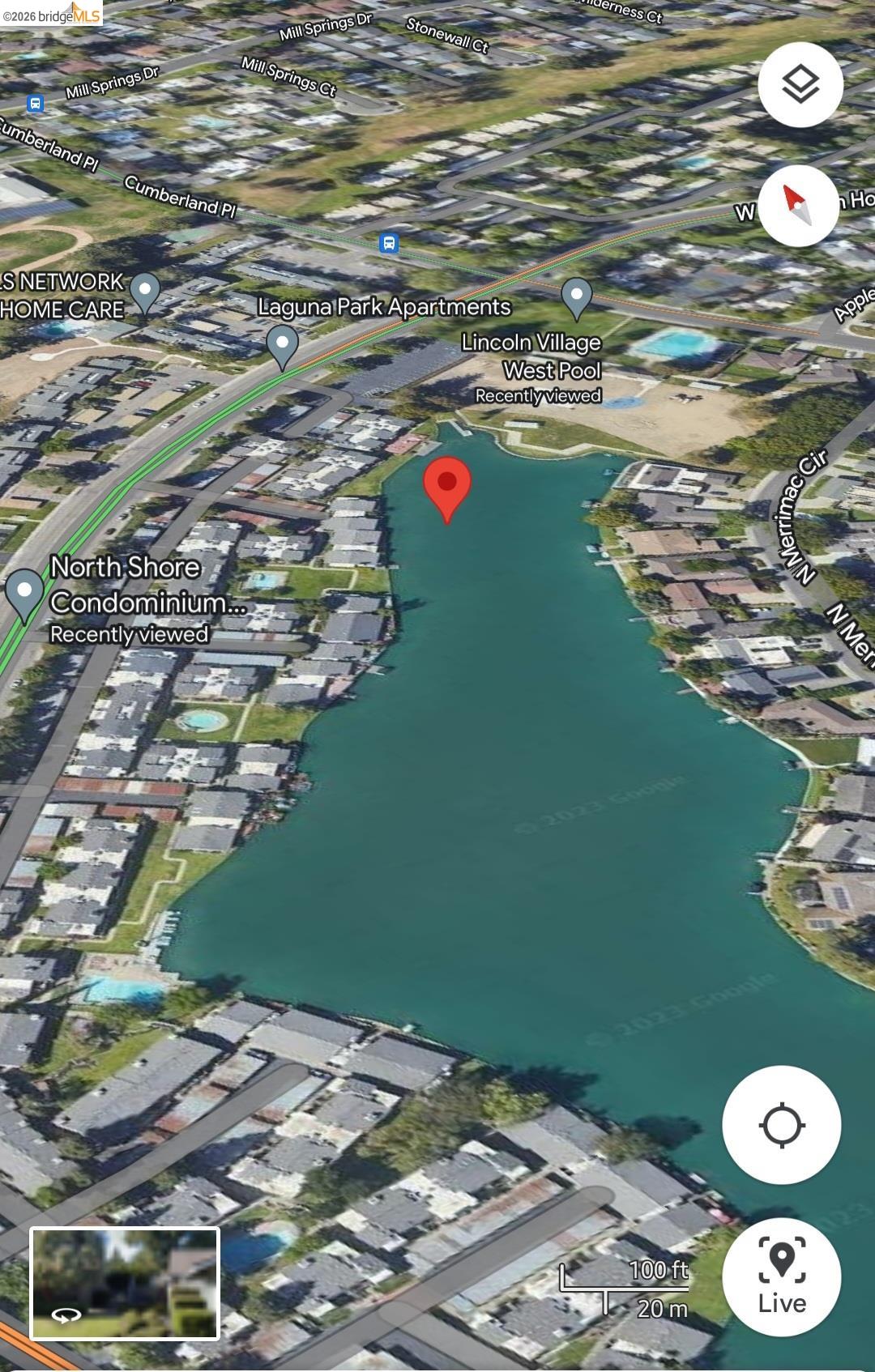Select the bus stop near Mill Springs Dr

35,103
